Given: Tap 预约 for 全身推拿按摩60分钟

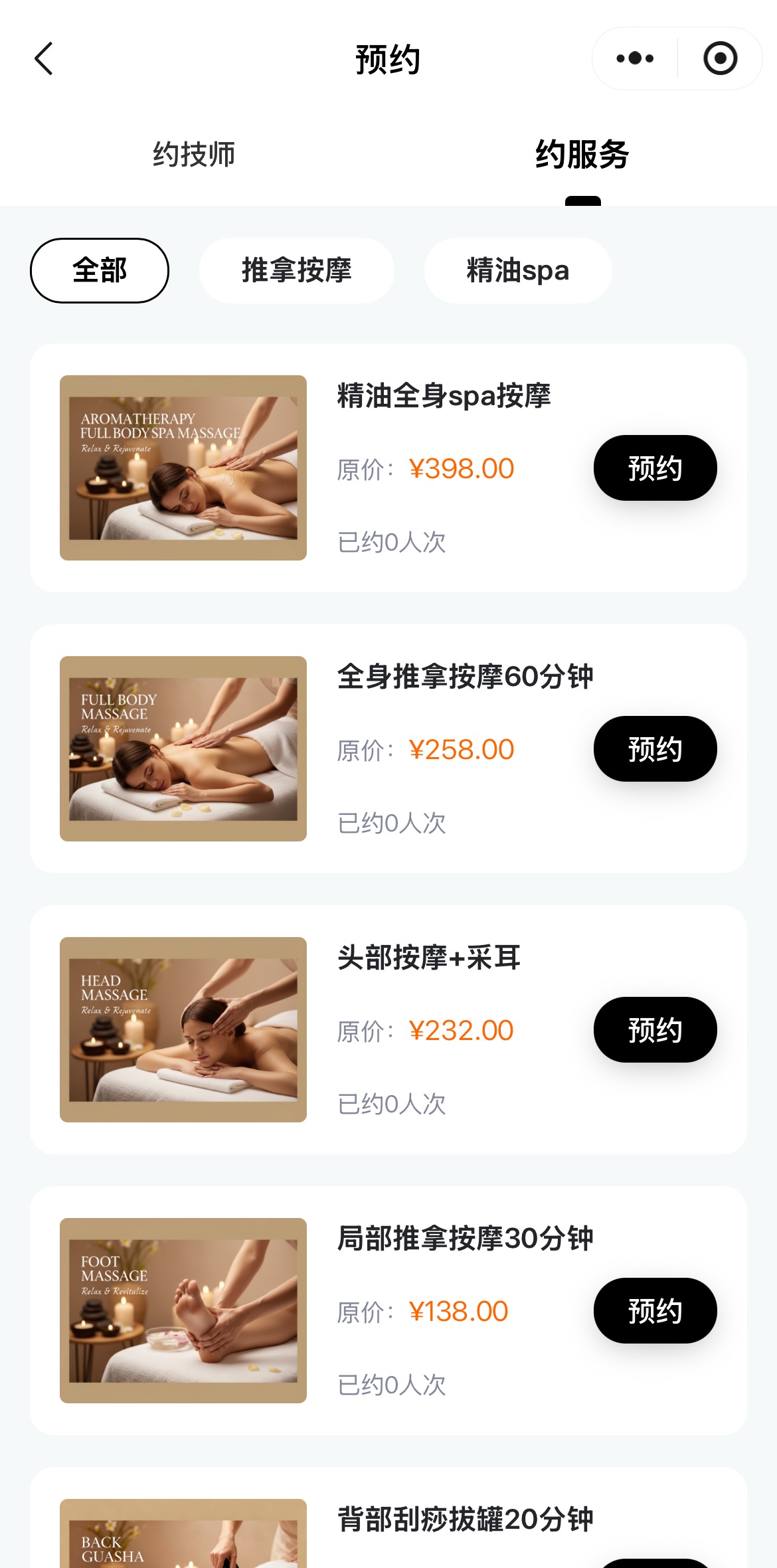Looking at the screenshot, I should point(655,749).
